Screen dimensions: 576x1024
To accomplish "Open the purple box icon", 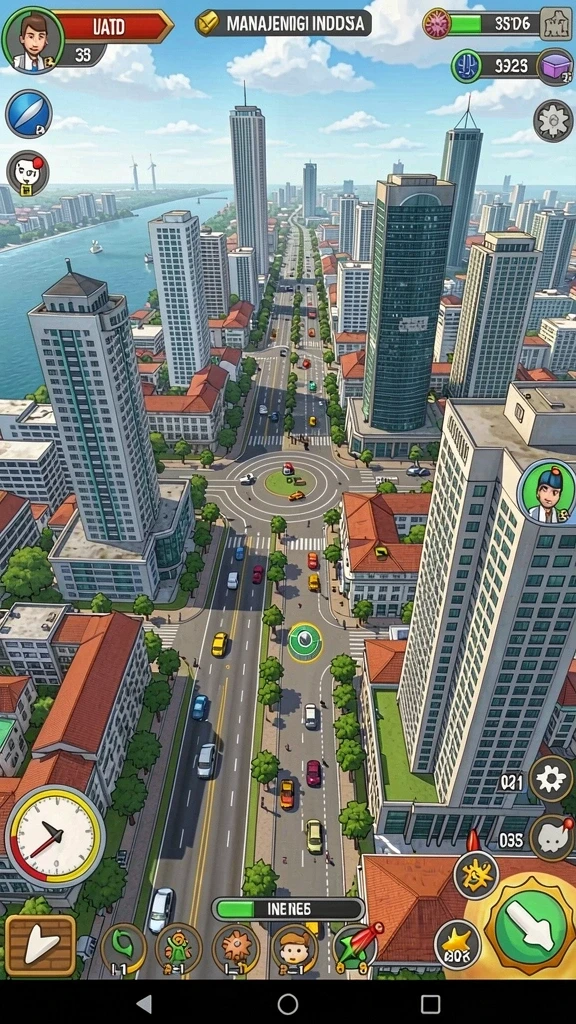I will (555, 67).
